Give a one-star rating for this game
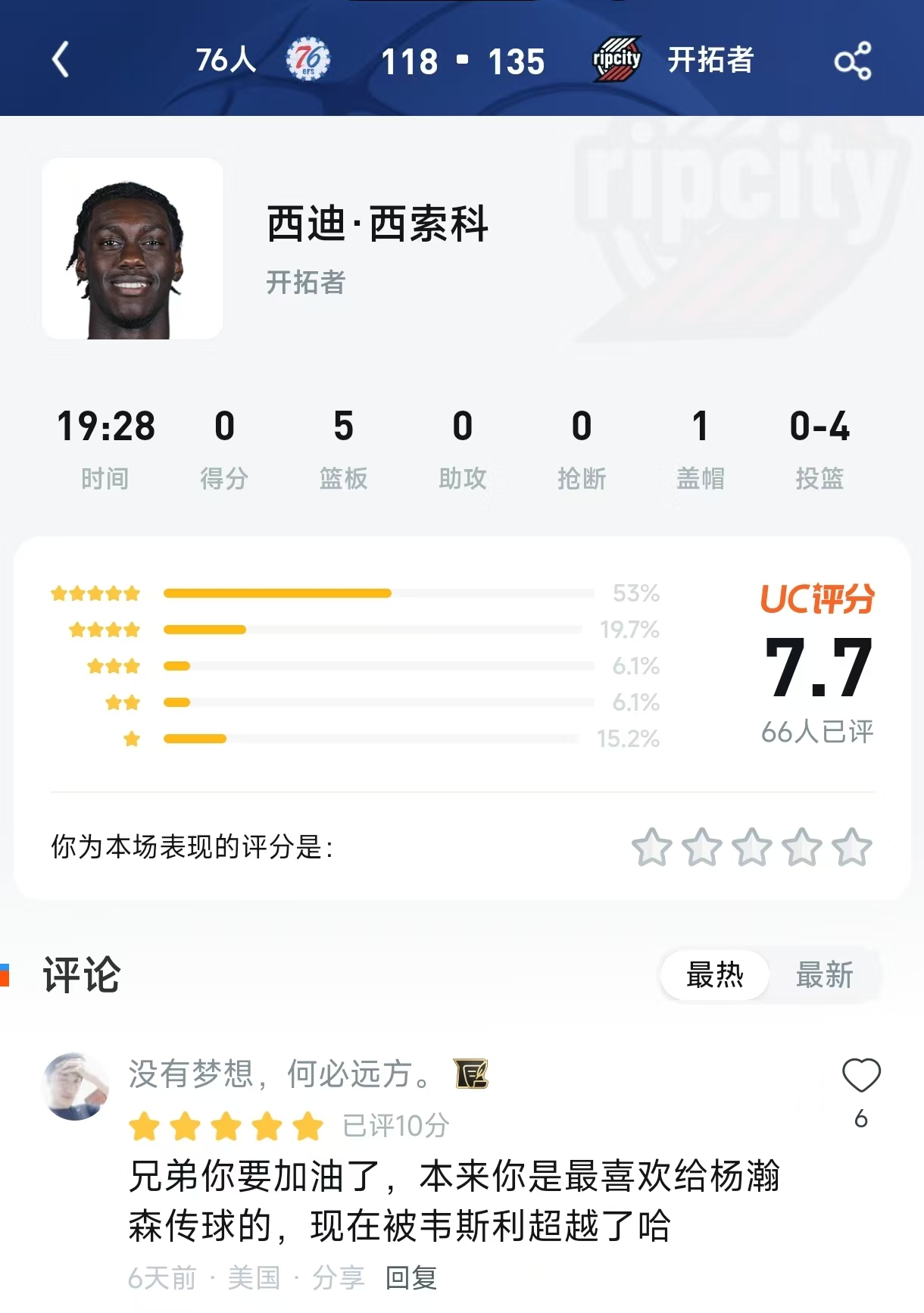This screenshot has height=1313, width=924. pos(652,846)
